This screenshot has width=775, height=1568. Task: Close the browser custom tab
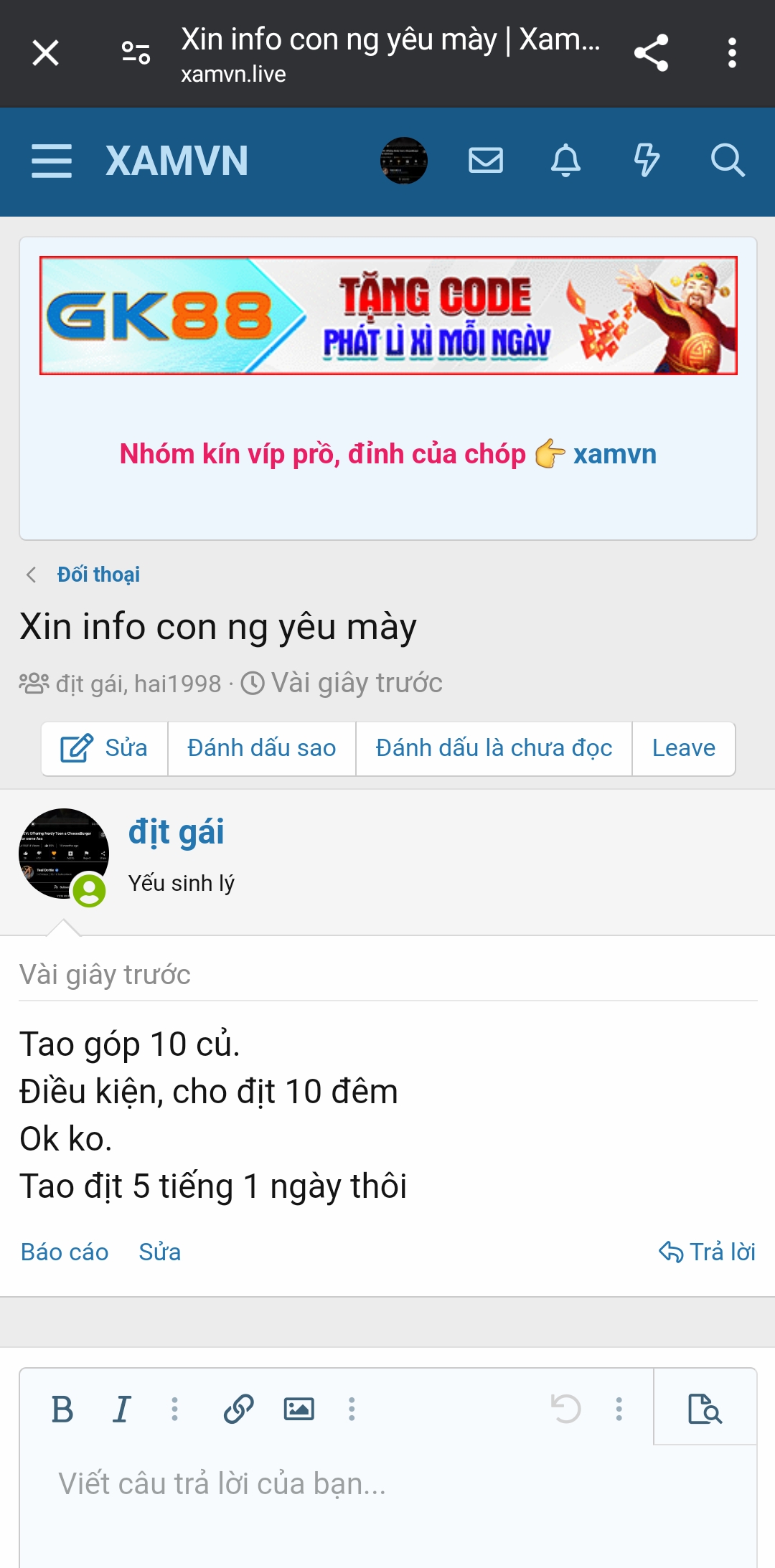(x=45, y=53)
